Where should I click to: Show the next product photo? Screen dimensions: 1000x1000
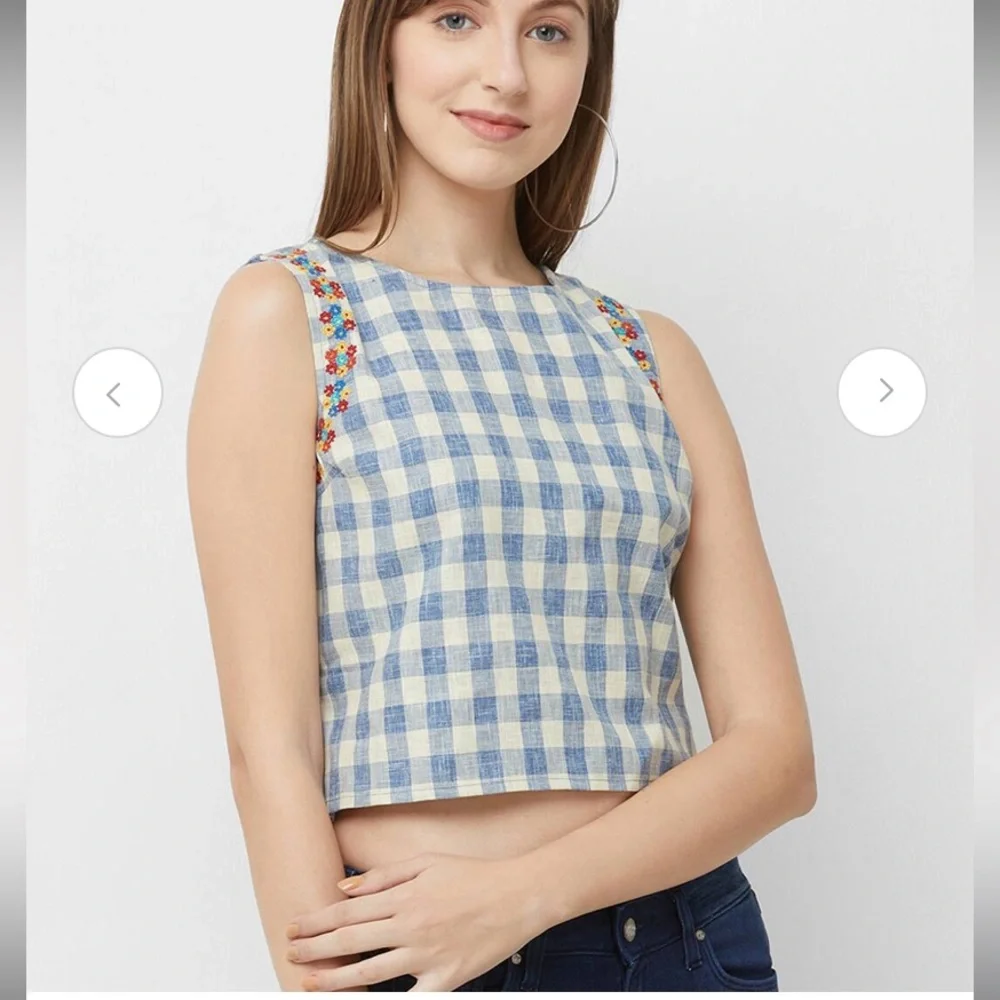(x=882, y=392)
